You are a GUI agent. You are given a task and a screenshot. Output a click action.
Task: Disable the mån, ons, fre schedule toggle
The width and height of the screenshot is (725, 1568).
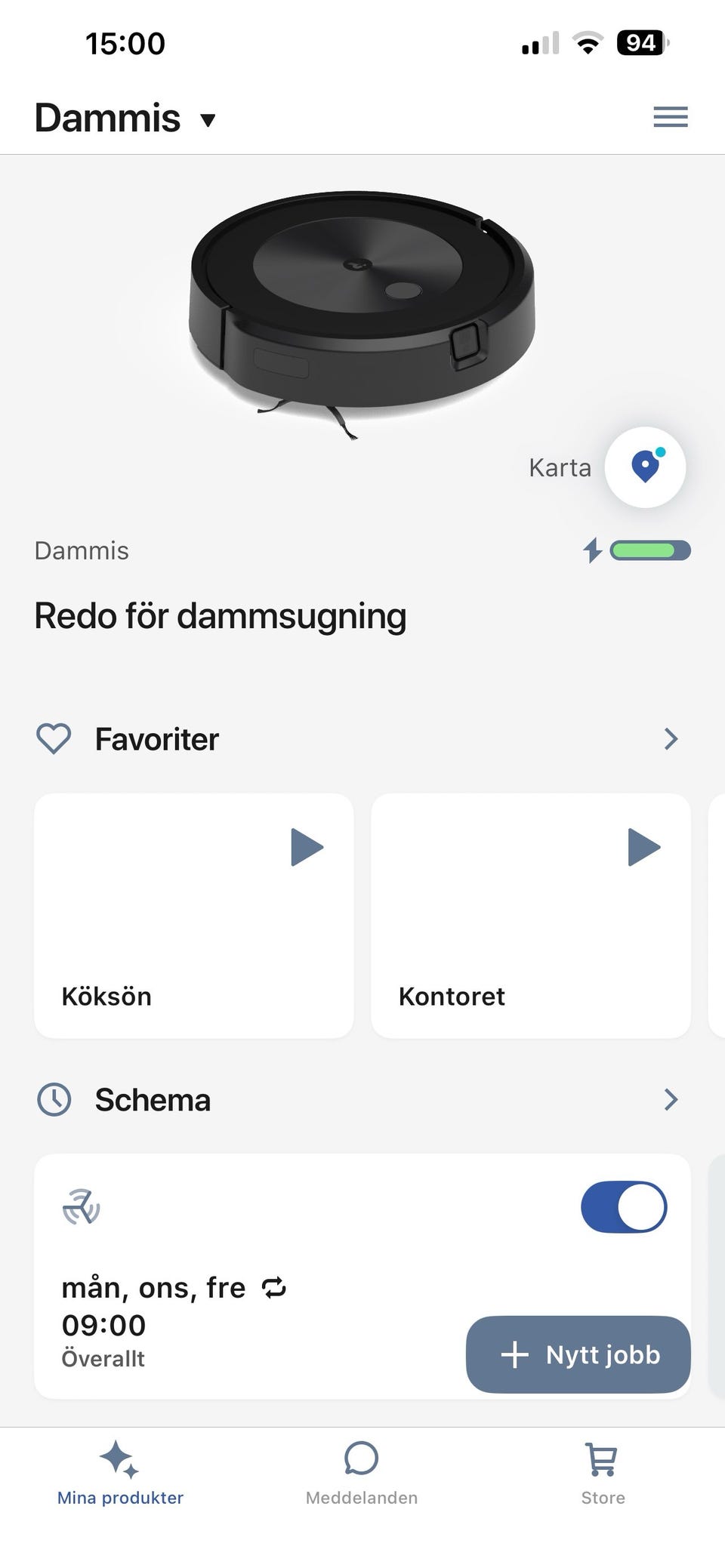coord(624,1207)
